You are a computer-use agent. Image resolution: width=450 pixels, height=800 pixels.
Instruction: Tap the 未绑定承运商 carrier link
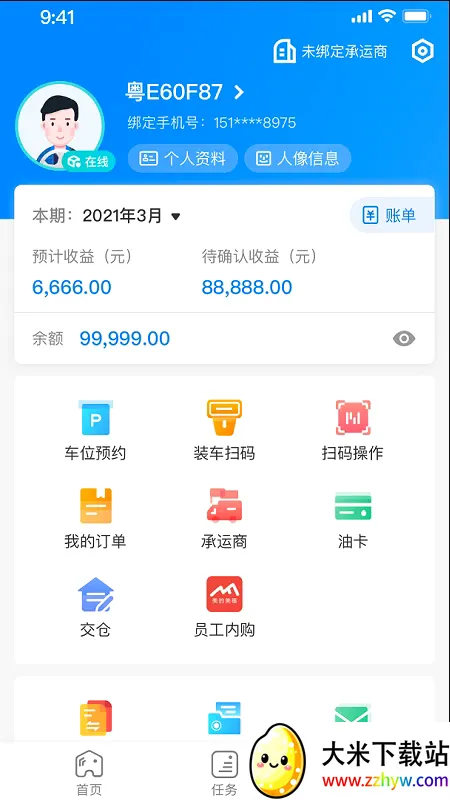click(331, 51)
